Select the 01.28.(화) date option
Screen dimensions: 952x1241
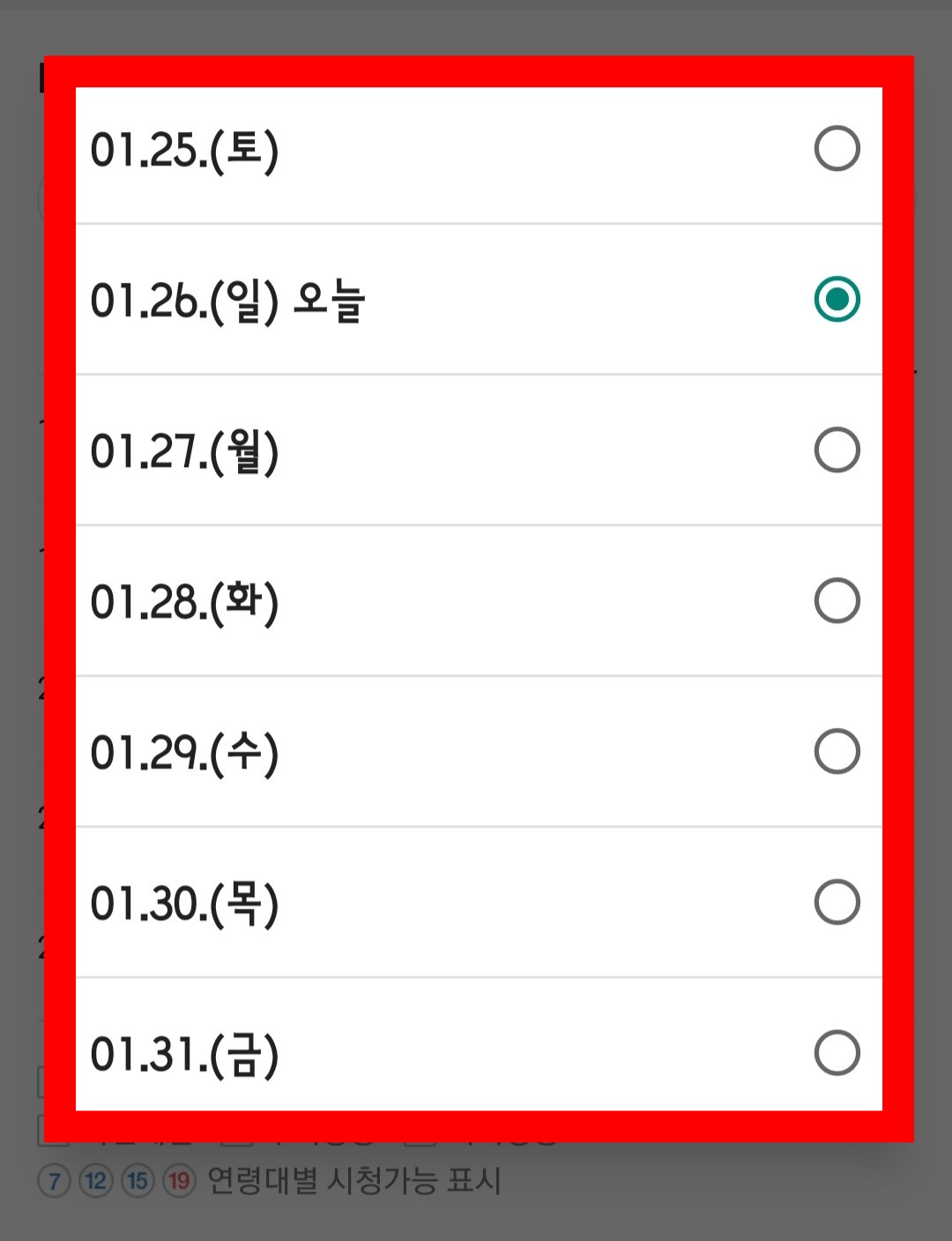(837, 601)
